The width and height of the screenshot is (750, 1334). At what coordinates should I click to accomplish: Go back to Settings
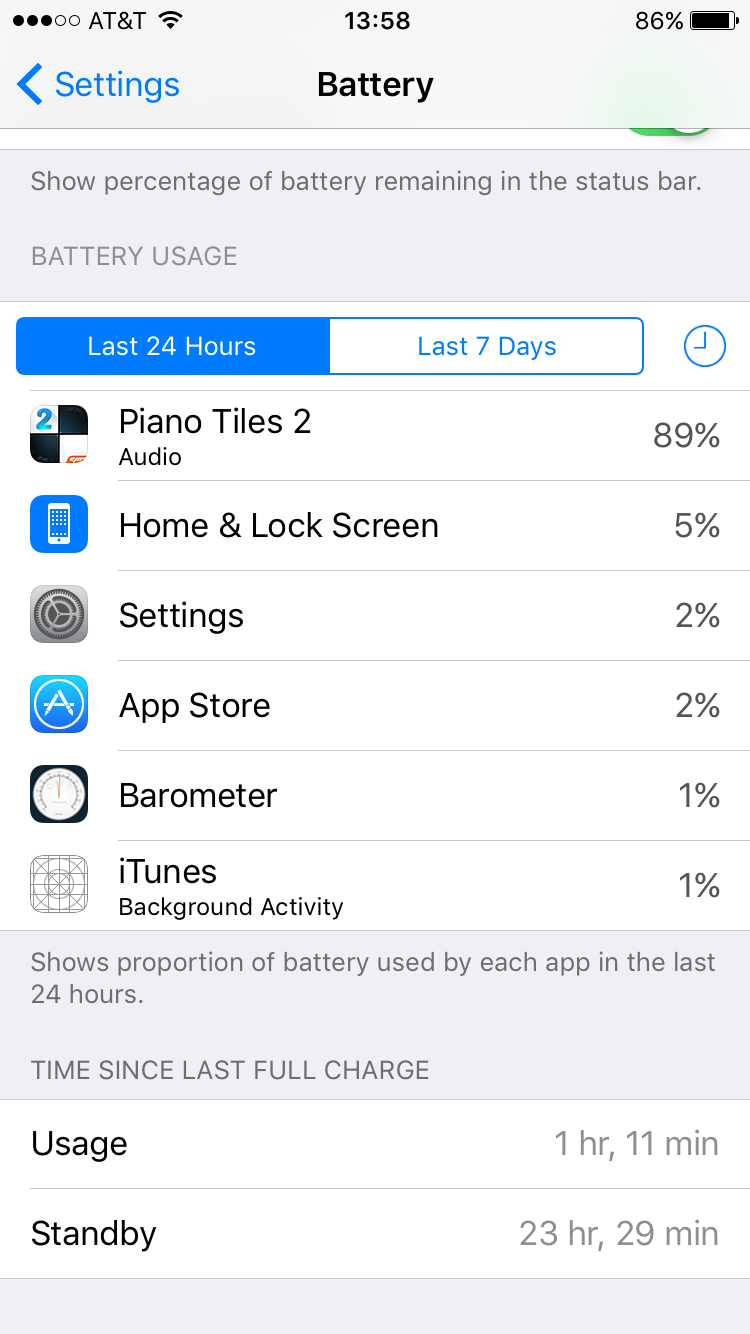point(99,85)
